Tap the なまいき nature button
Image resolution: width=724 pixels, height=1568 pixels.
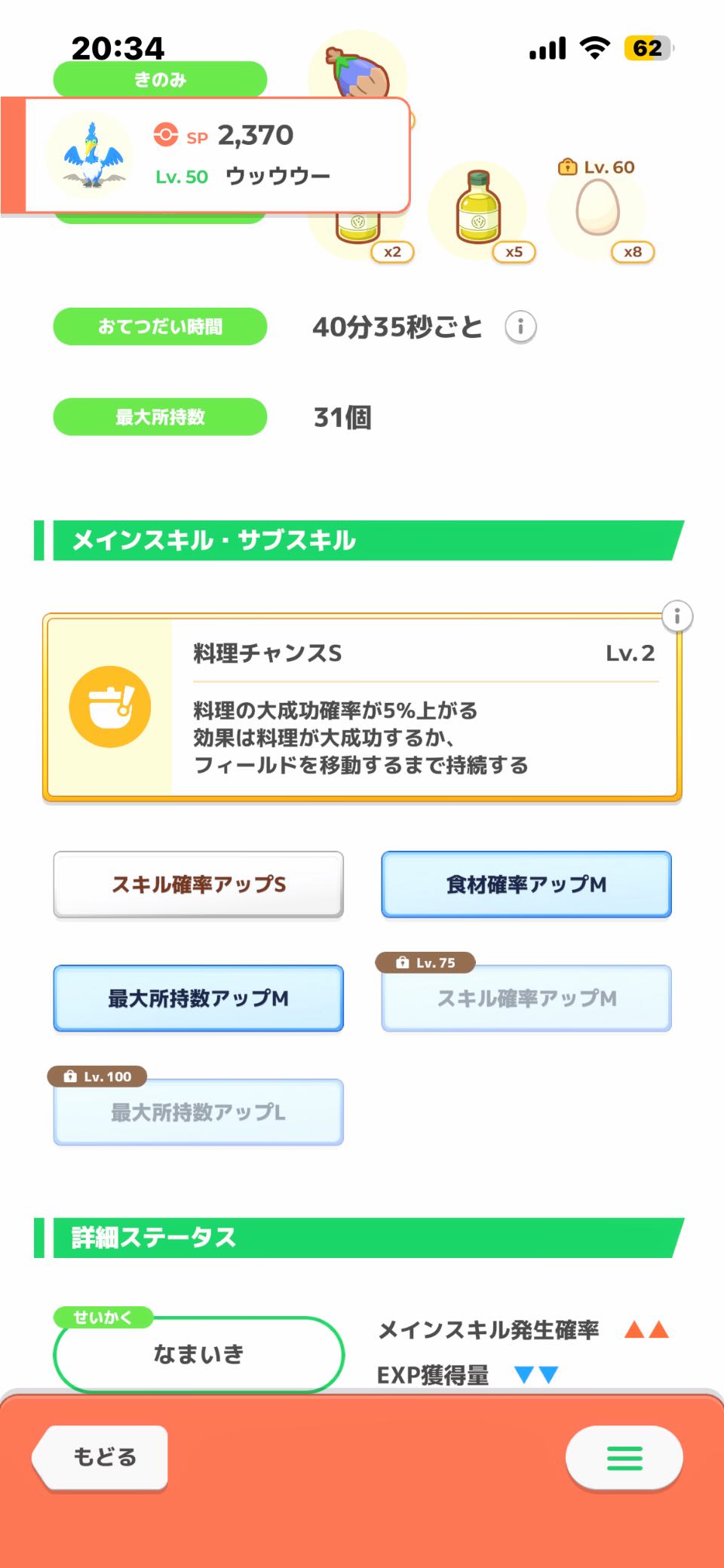(x=198, y=1354)
